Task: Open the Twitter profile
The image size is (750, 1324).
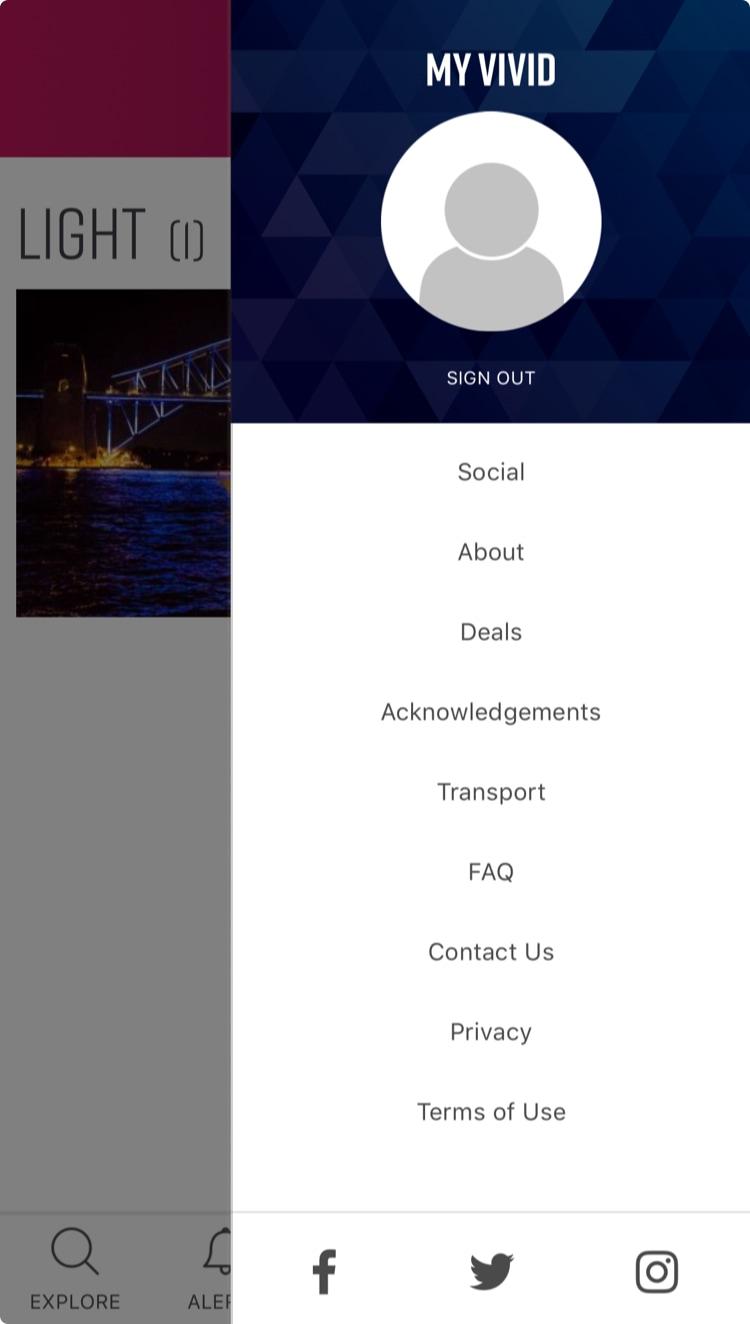Action: click(x=491, y=1272)
